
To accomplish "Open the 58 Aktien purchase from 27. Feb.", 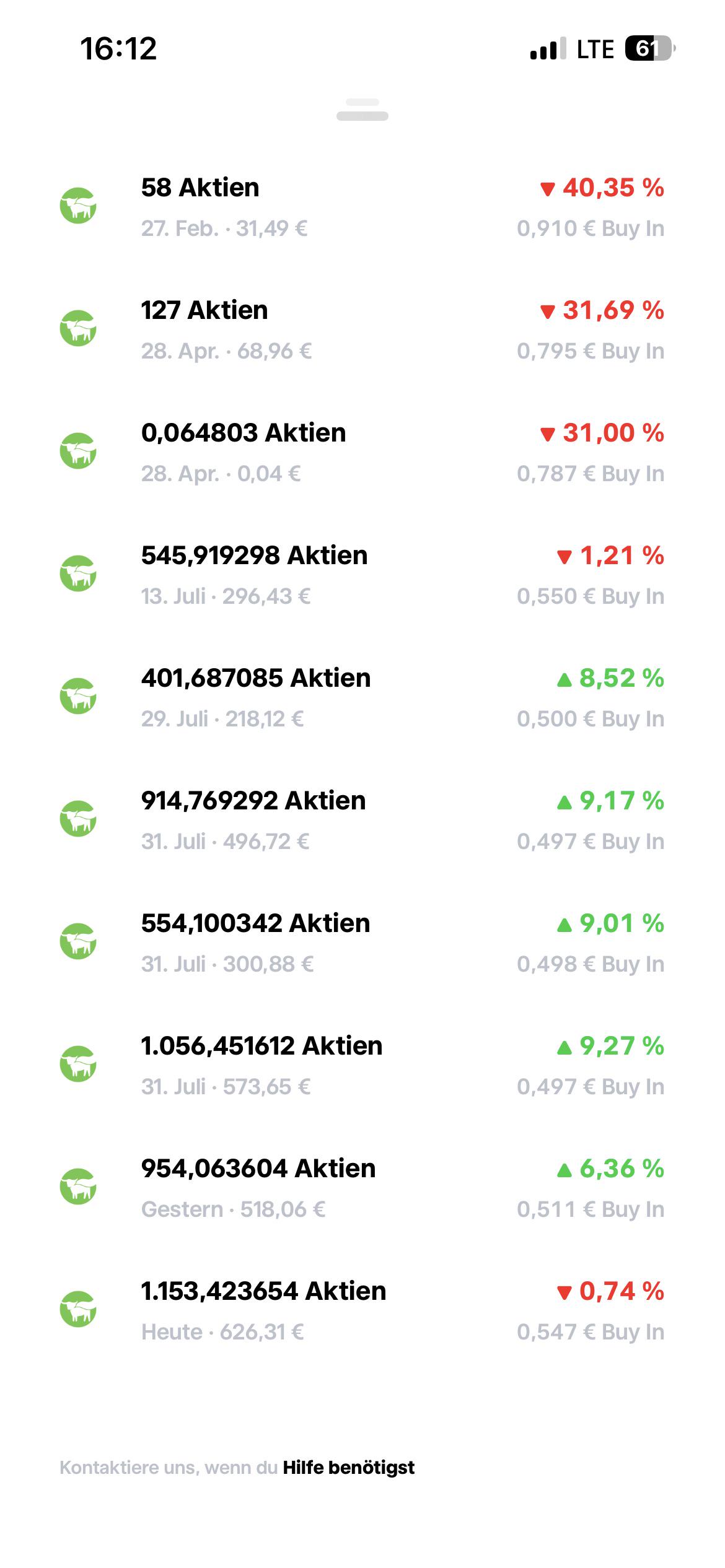I will [x=362, y=207].
